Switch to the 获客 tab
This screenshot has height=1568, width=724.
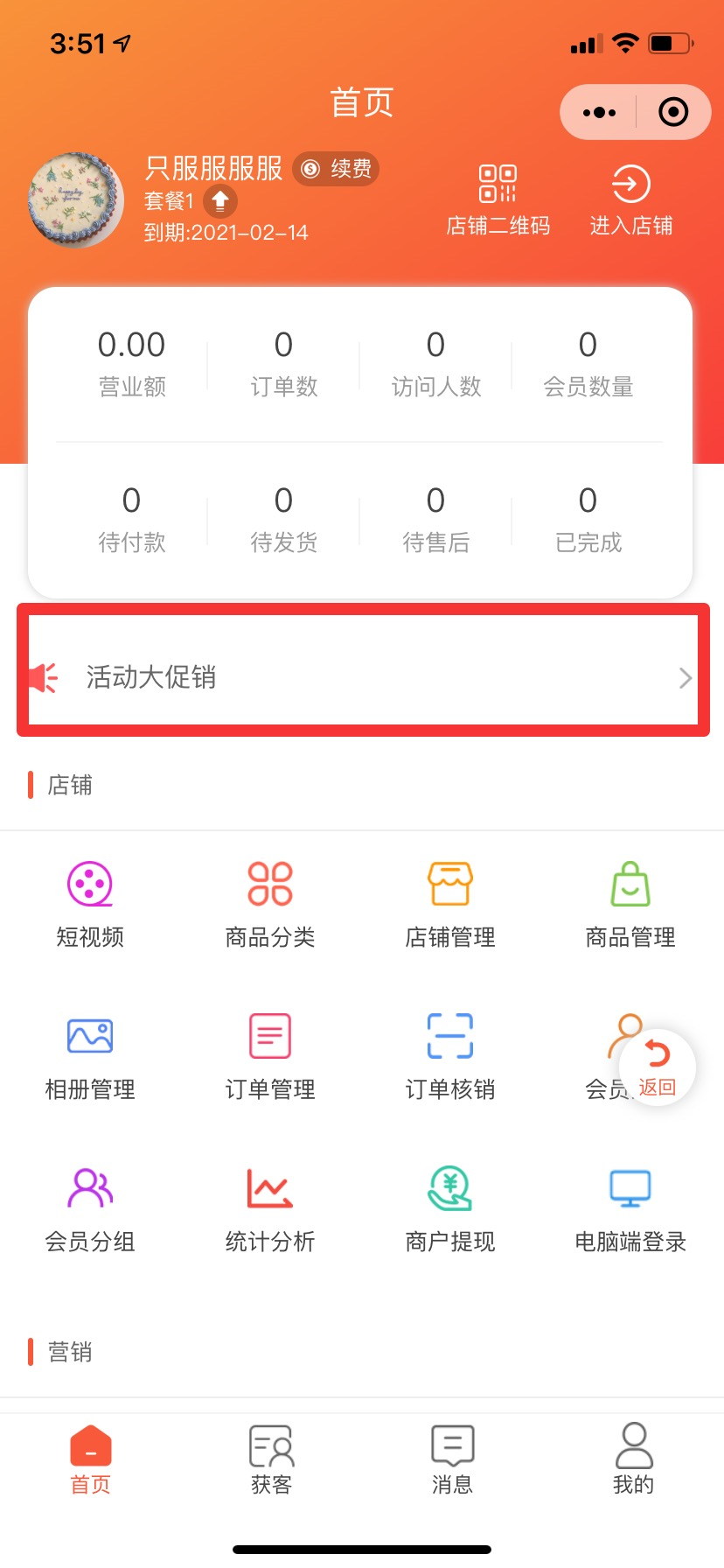point(271,1459)
